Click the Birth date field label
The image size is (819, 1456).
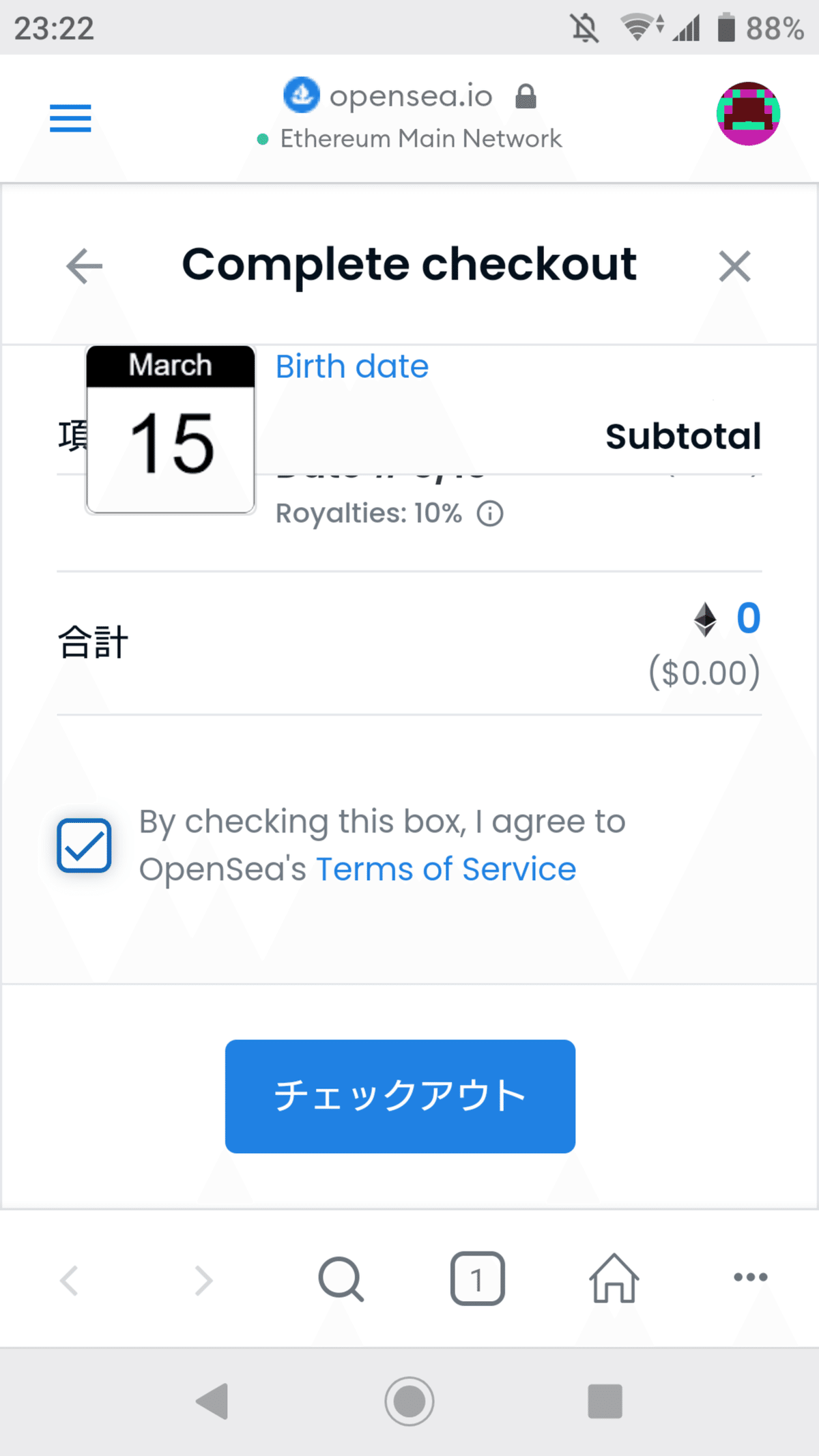[x=351, y=366]
